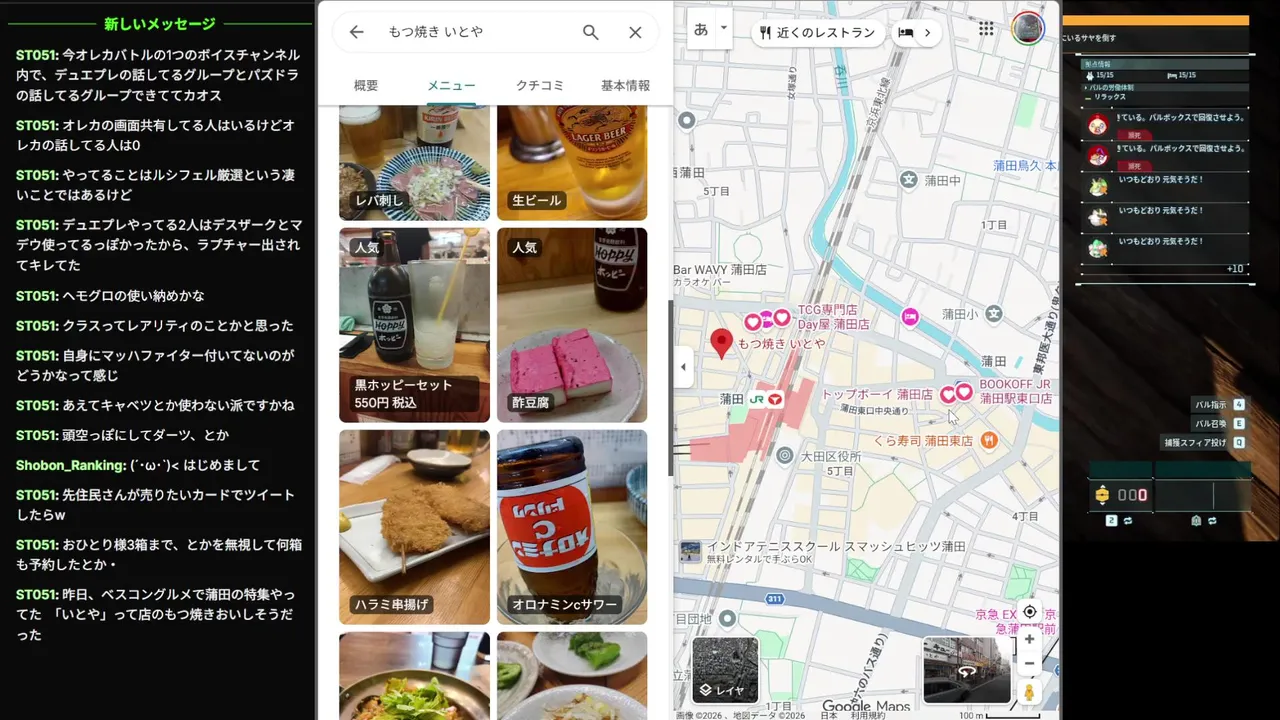Switch to the 概要 tab
The image size is (1280, 720).
(x=366, y=86)
